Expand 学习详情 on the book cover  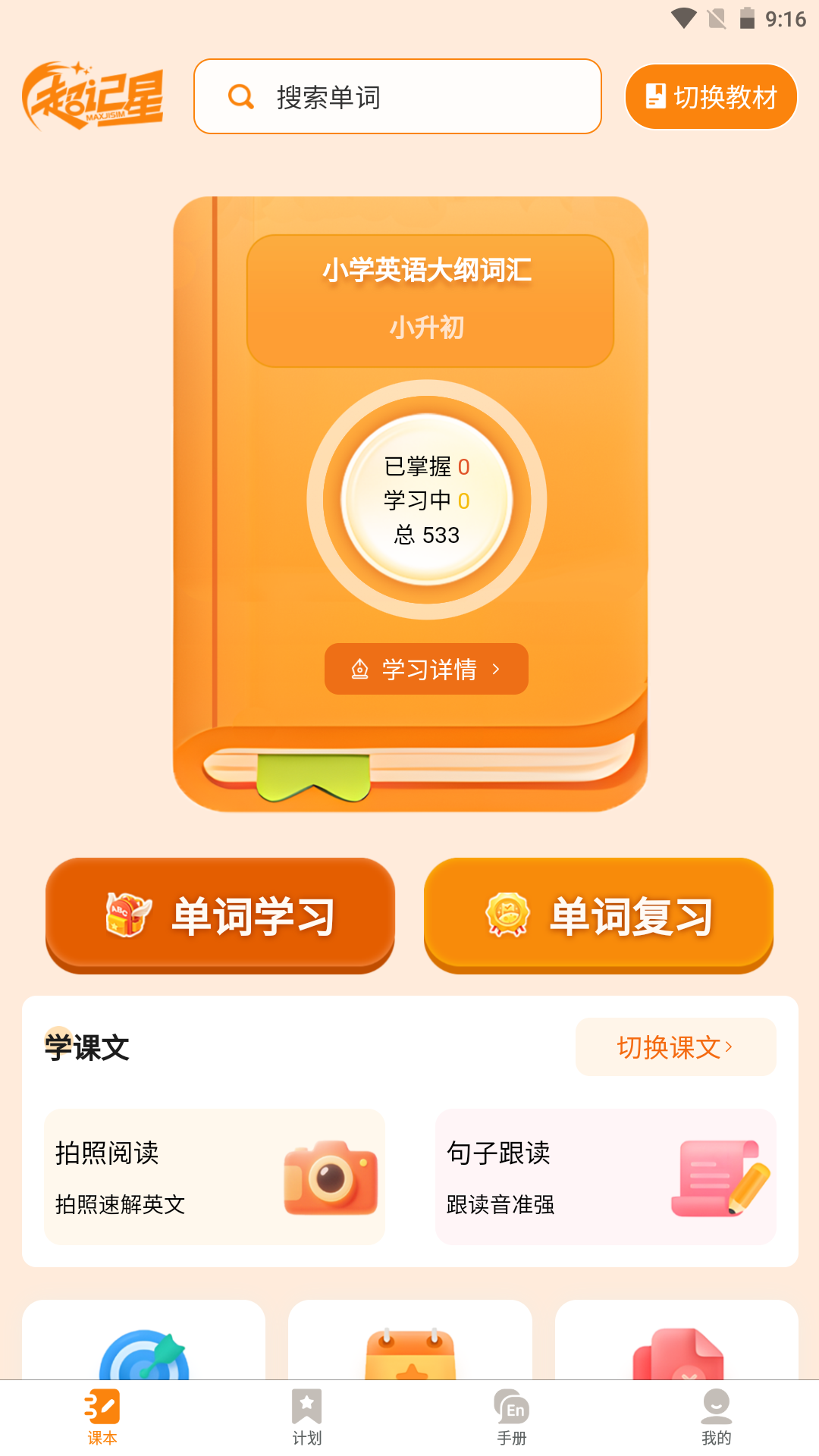427,669
